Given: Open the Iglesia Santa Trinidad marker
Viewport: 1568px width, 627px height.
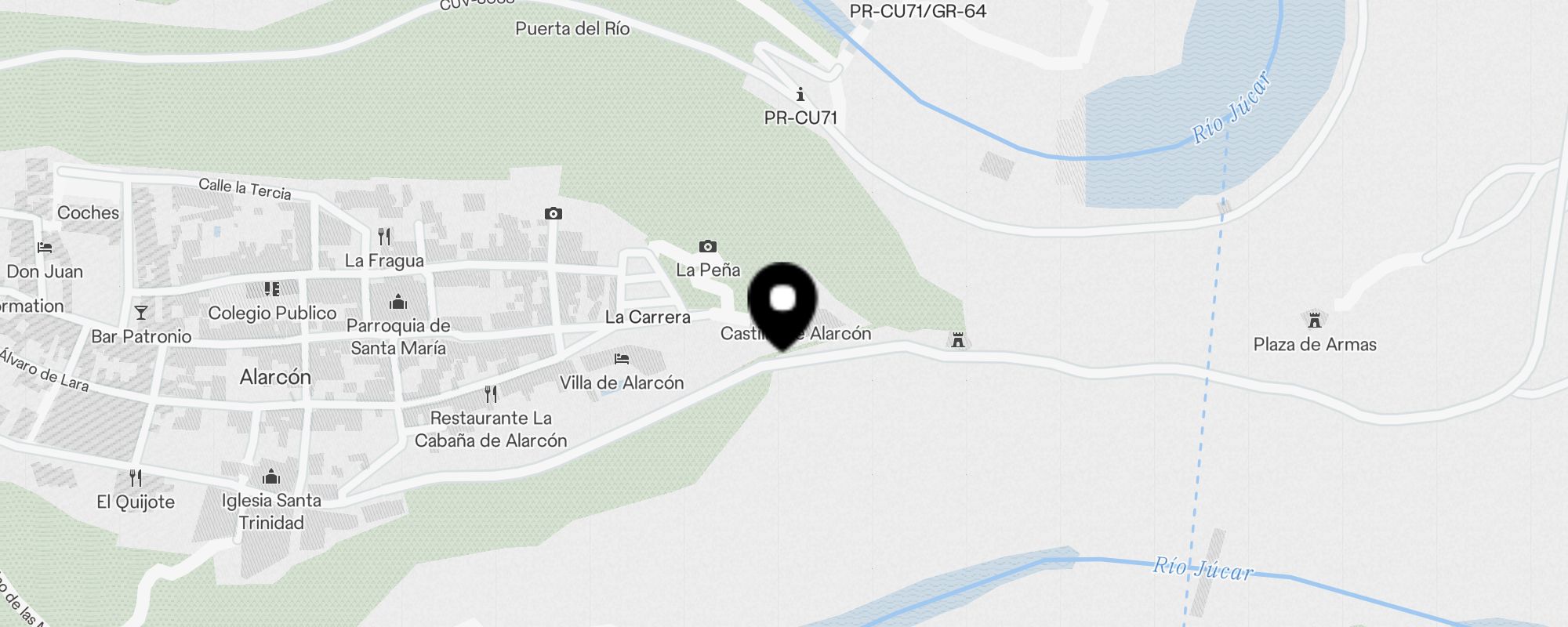Looking at the screenshot, I should tap(271, 477).
